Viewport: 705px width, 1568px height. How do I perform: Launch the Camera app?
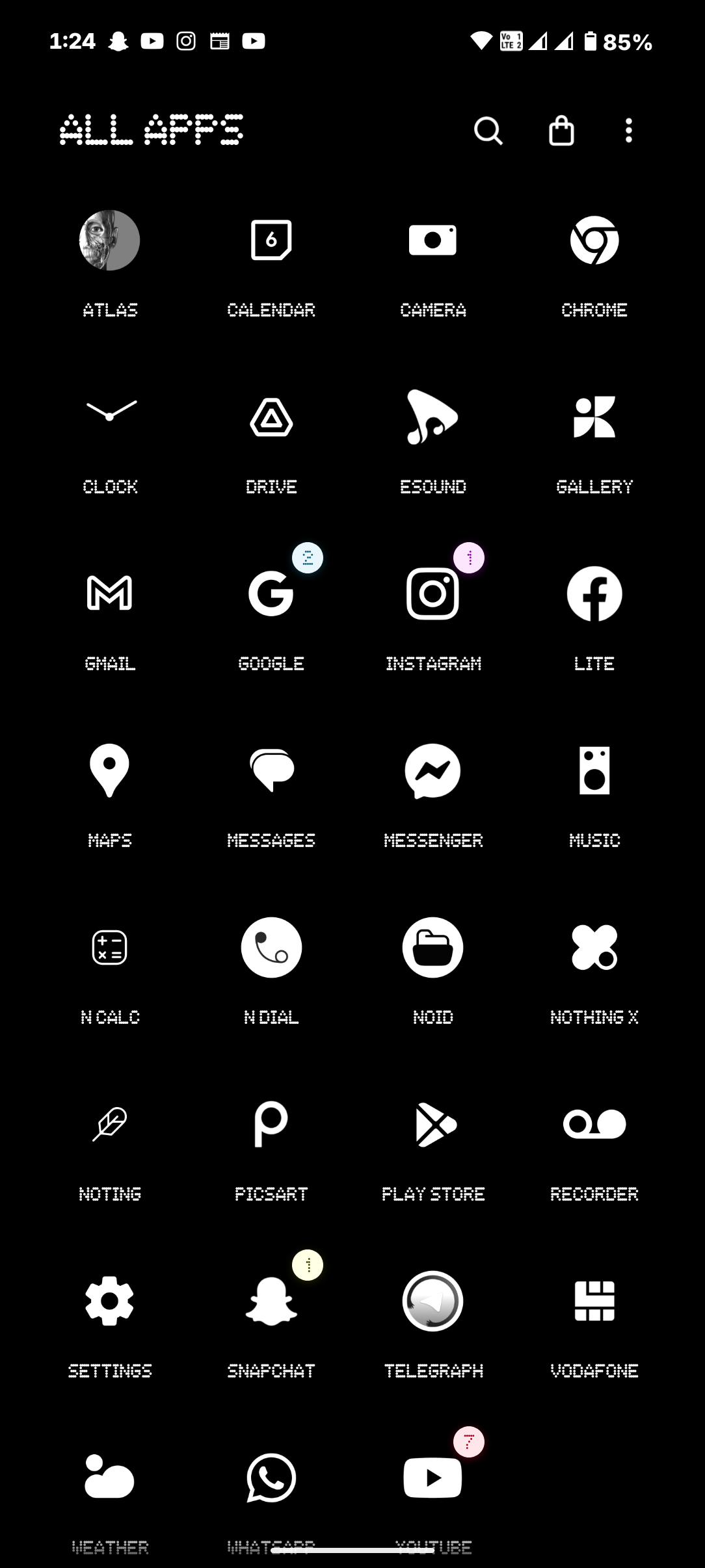[x=432, y=241]
